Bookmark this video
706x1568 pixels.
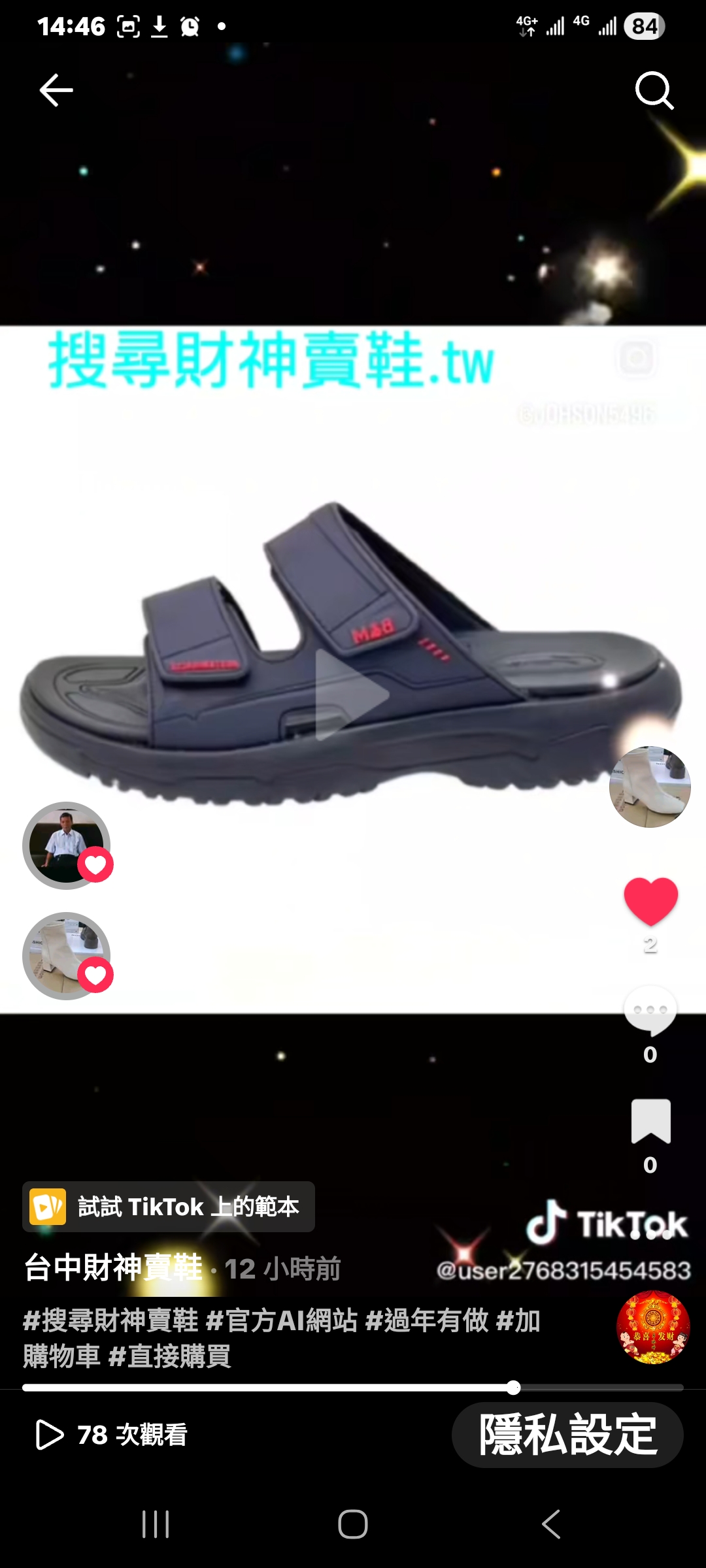(x=650, y=1121)
